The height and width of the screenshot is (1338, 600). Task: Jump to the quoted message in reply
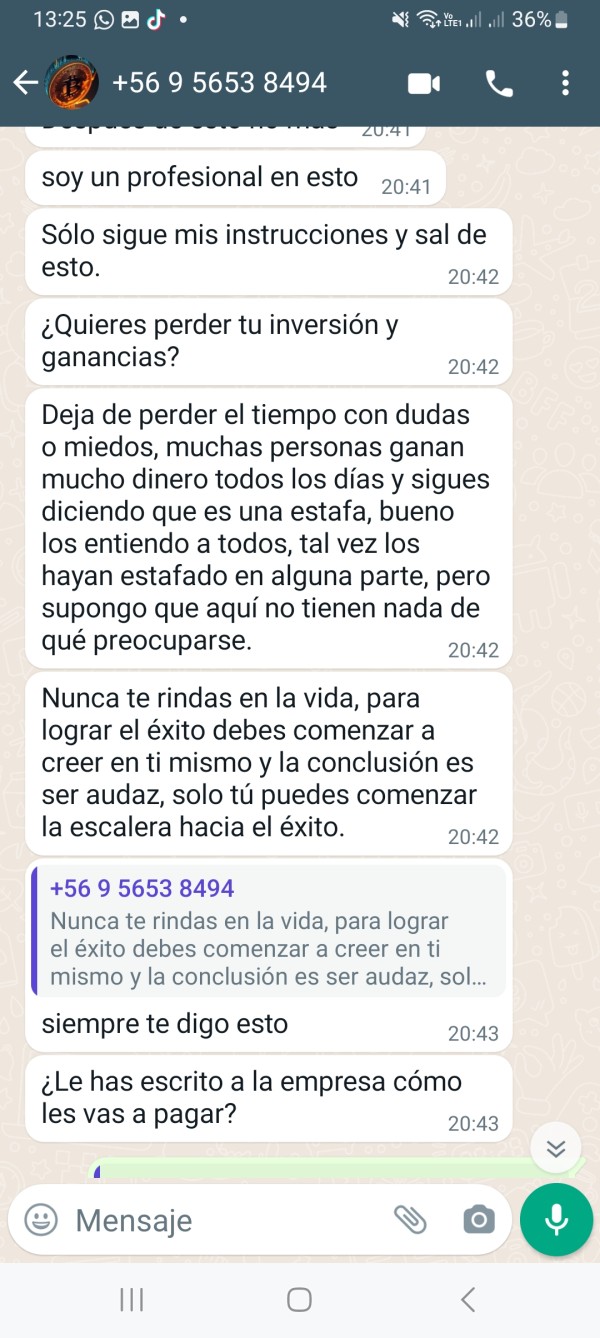point(268,932)
